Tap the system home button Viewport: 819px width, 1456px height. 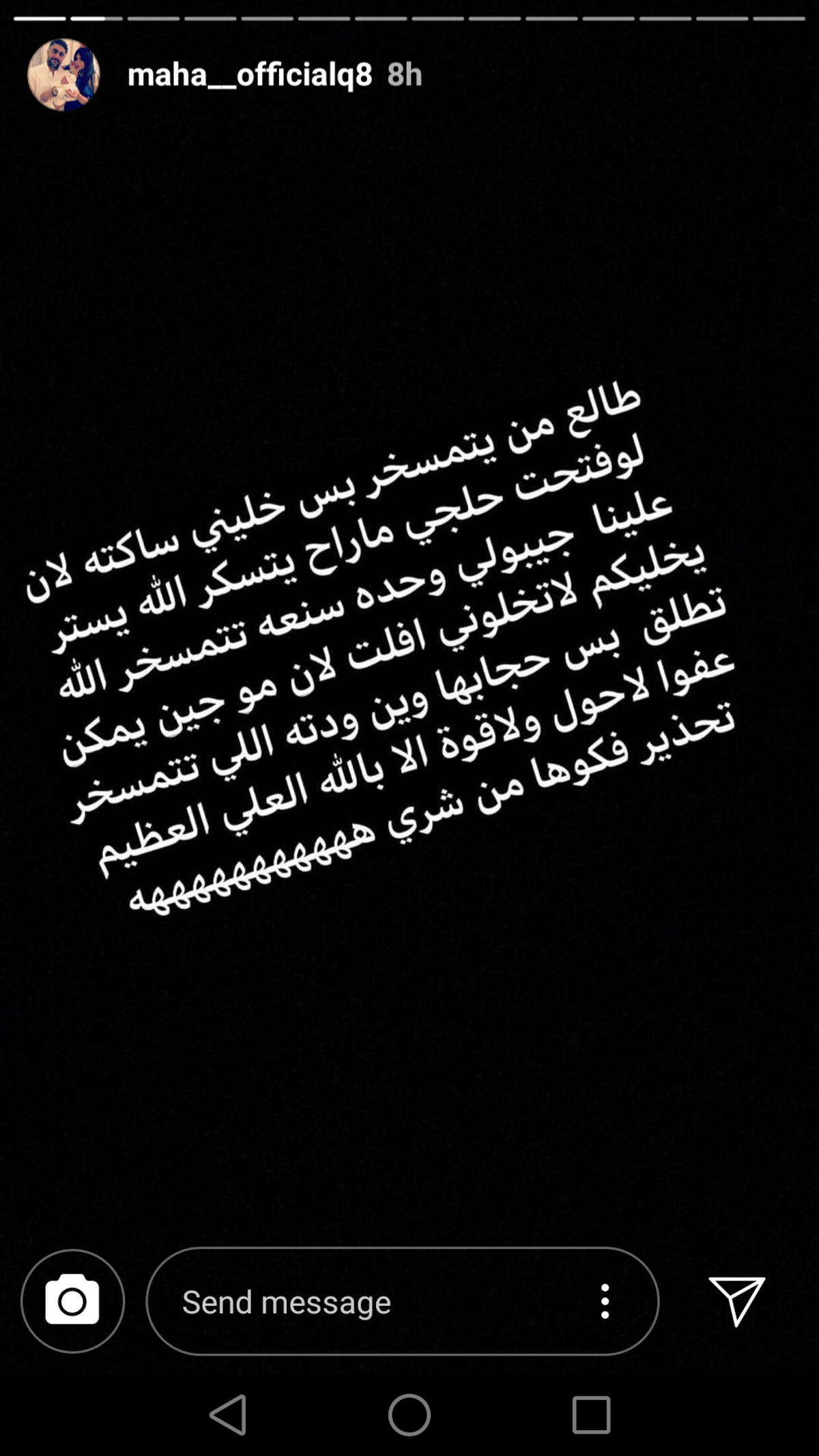(409, 1414)
